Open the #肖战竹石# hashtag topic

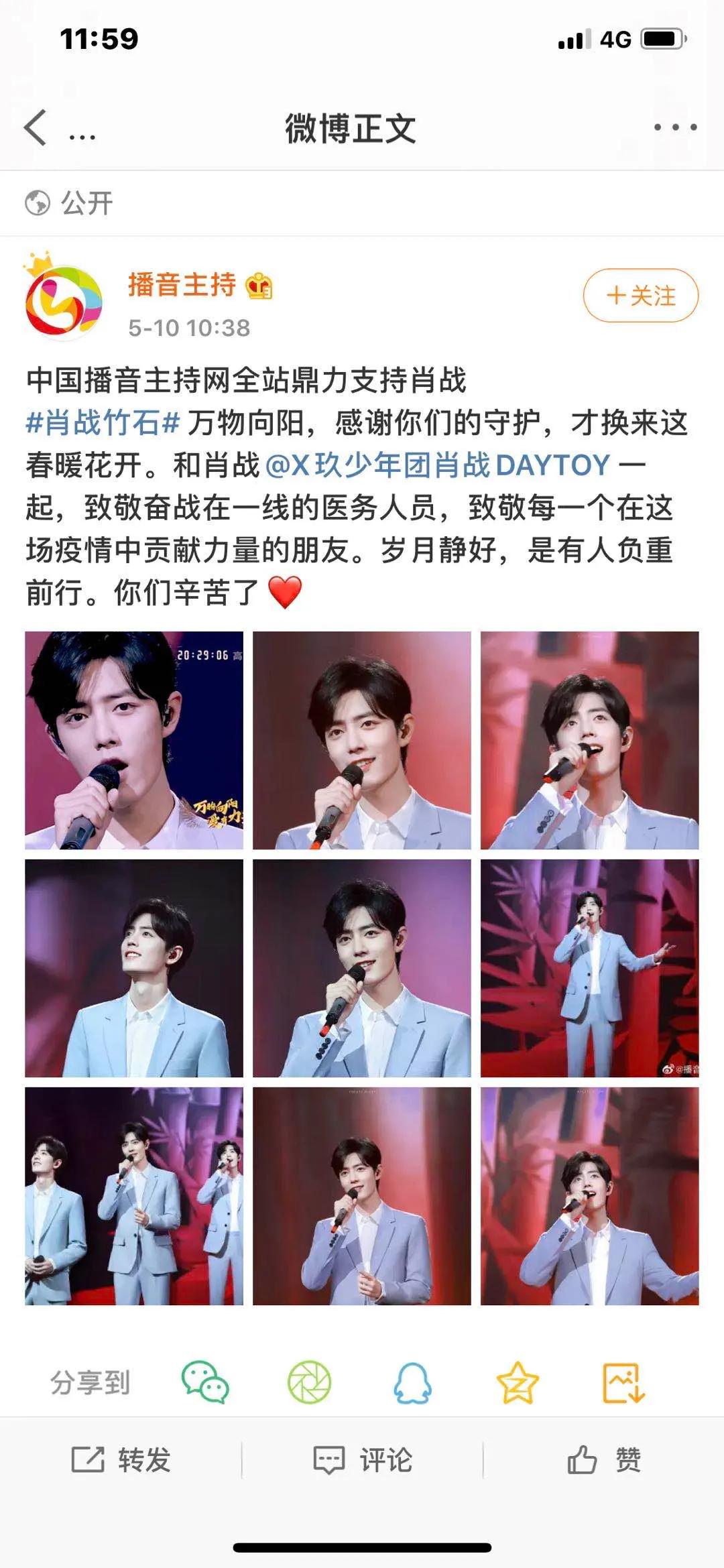point(101,424)
